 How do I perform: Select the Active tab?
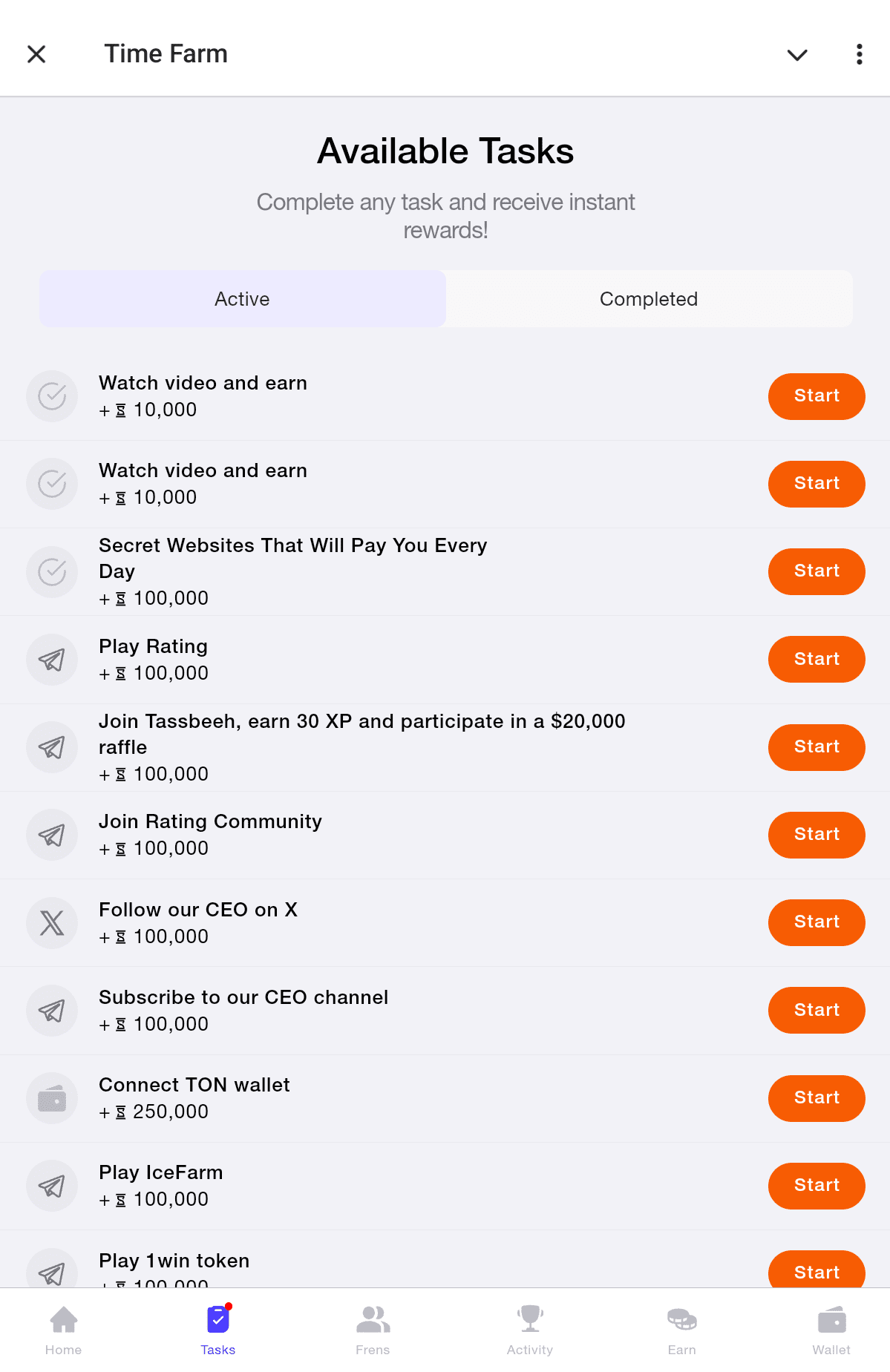click(x=242, y=298)
